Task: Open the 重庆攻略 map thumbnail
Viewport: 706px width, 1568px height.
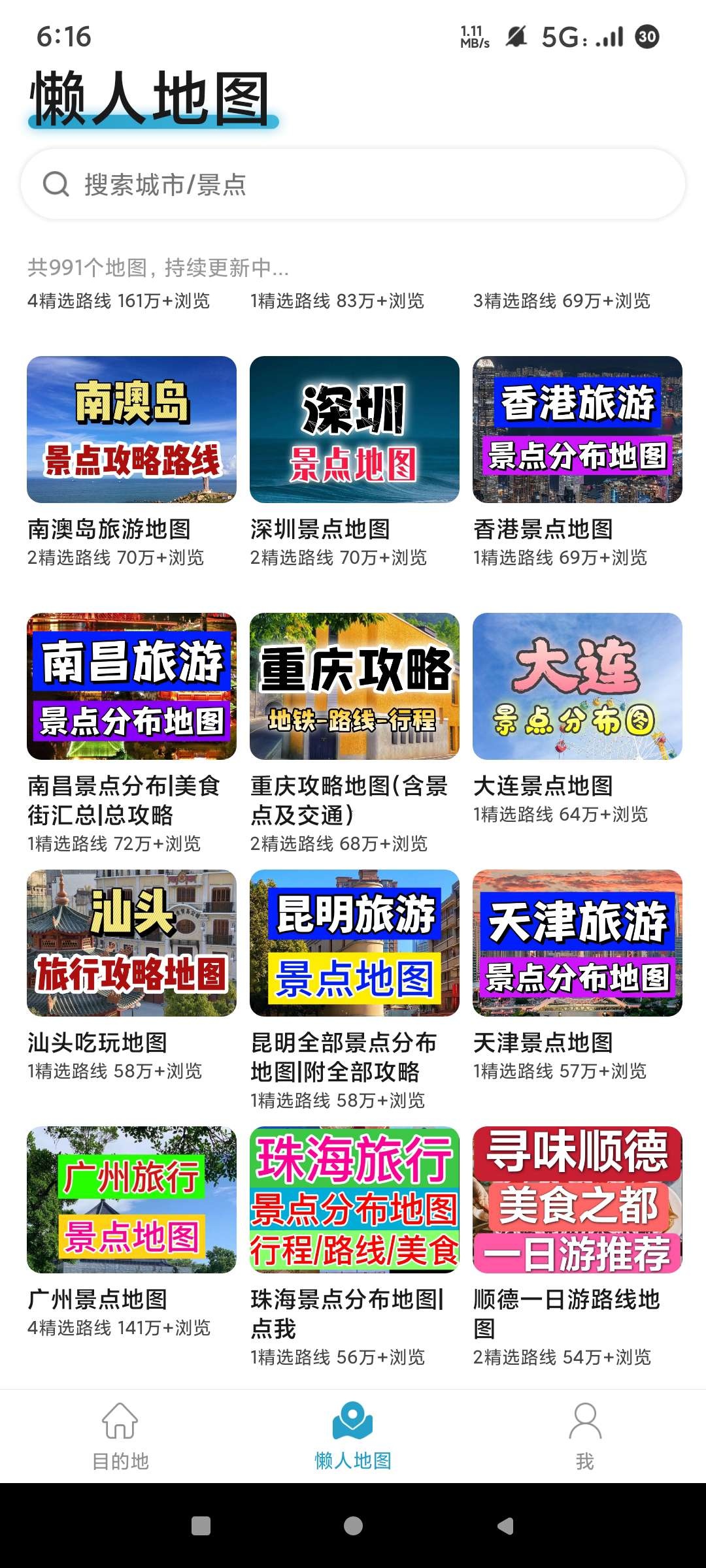Action: click(x=353, y=685)
